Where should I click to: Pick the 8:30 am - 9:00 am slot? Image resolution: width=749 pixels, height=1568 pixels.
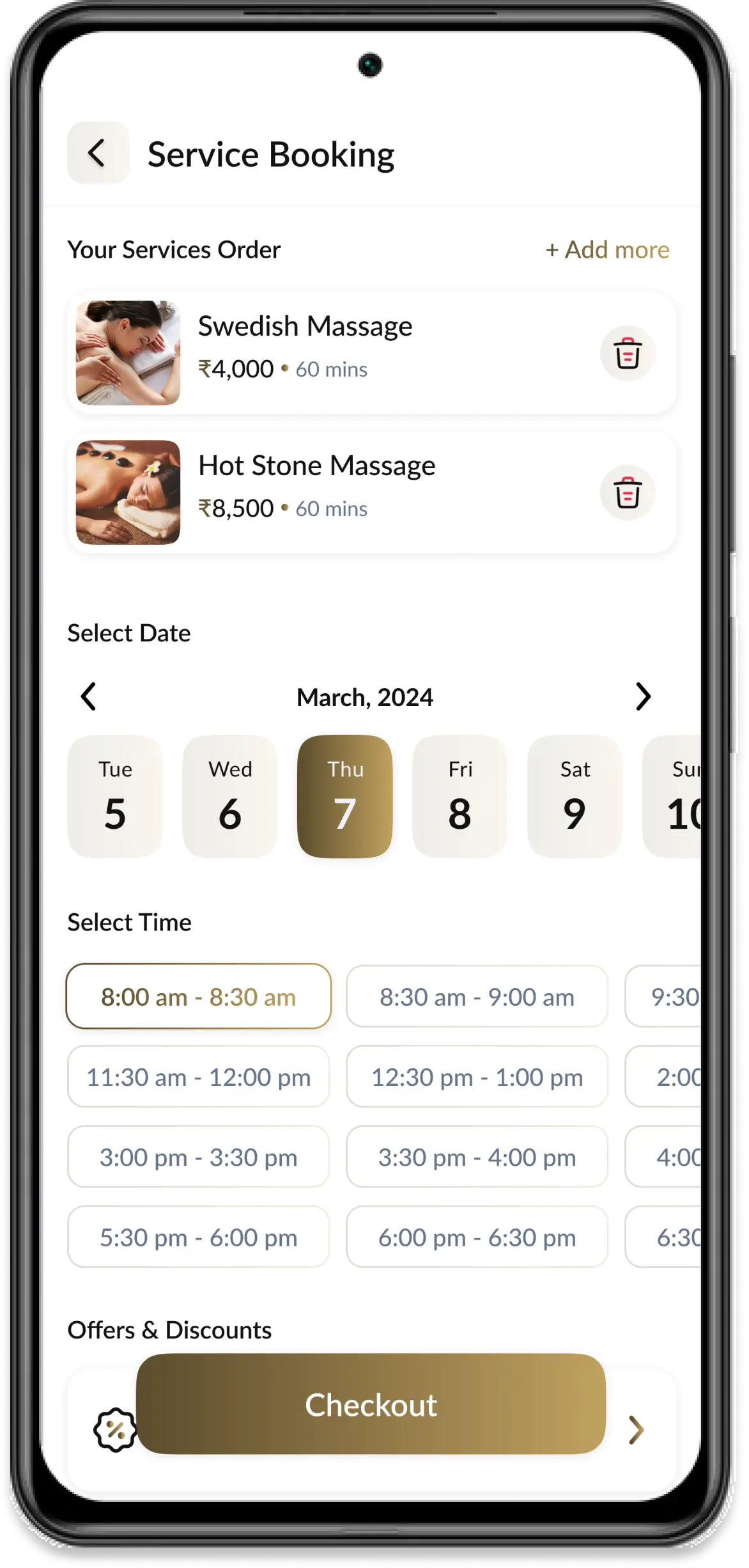click(x=477, y=996)
